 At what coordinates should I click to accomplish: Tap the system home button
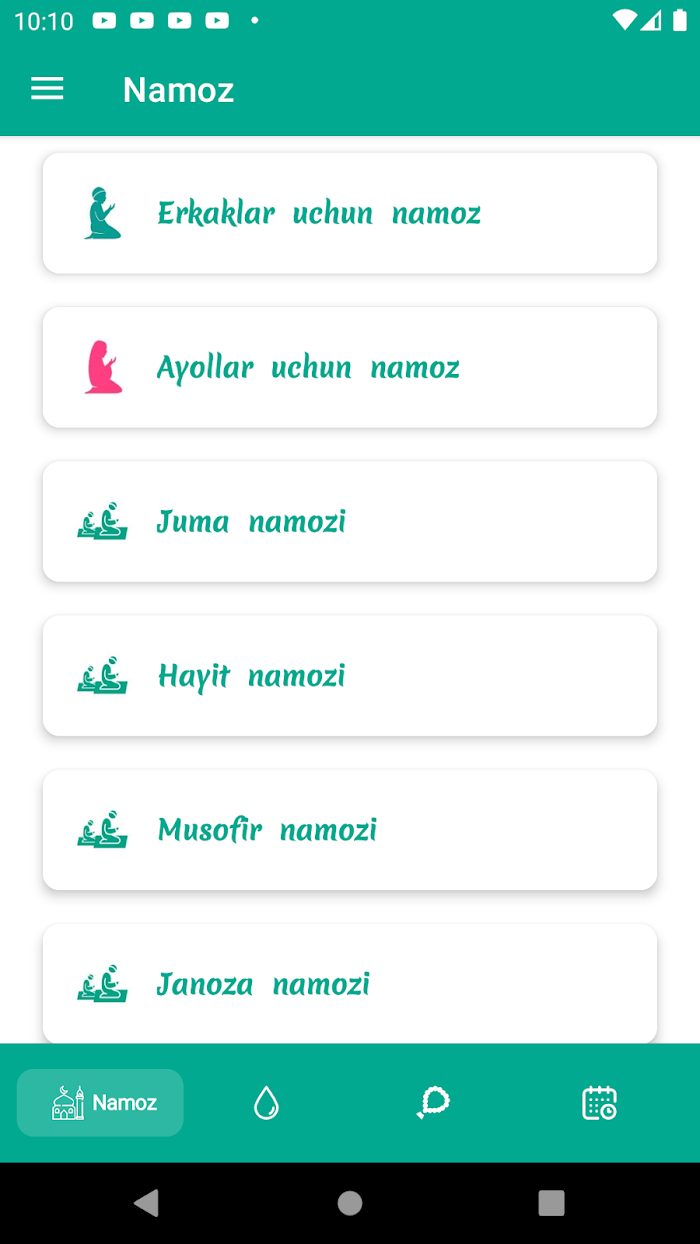tap(350, 1203)
